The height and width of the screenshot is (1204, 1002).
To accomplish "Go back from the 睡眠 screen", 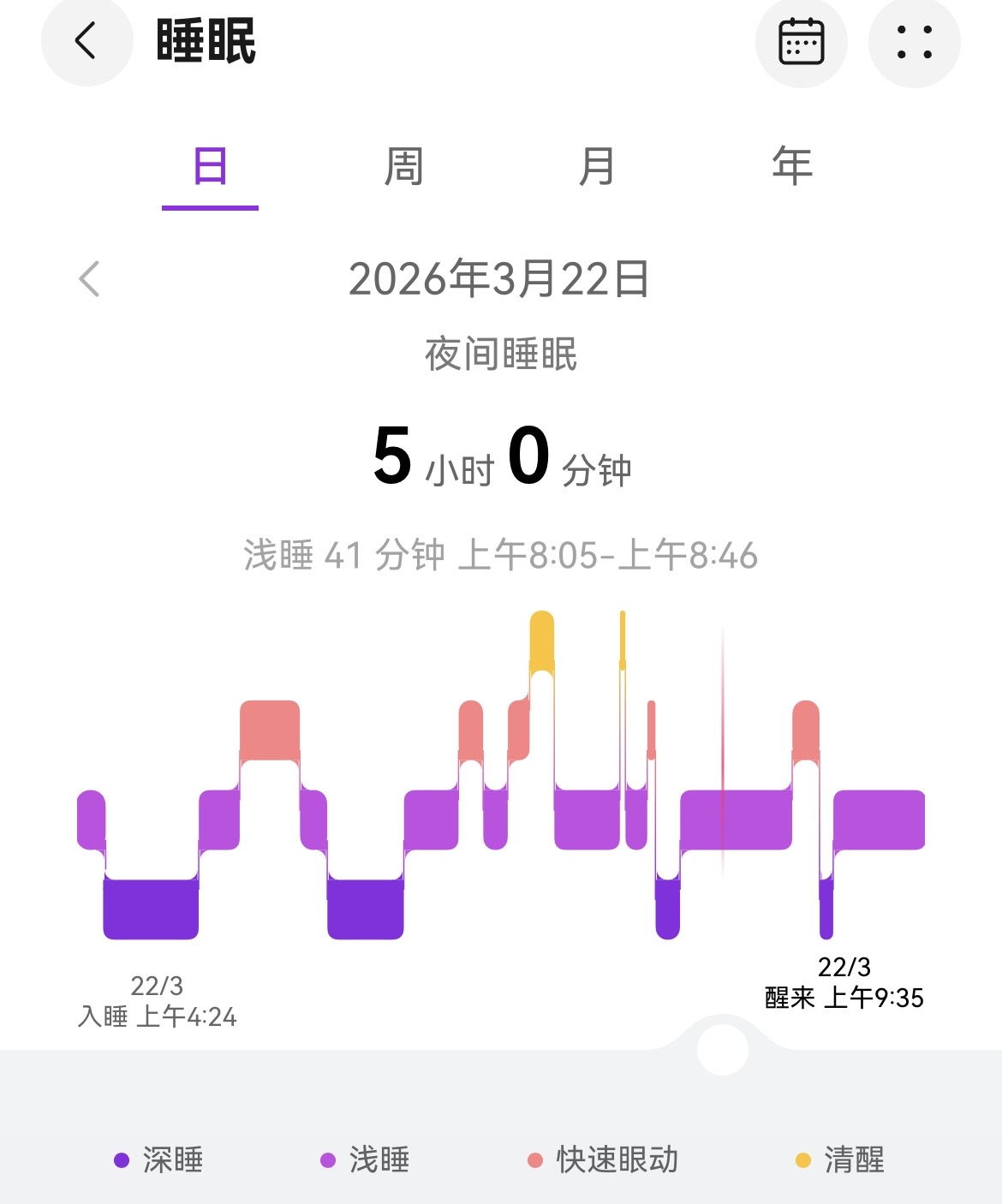I will point(86,41).
